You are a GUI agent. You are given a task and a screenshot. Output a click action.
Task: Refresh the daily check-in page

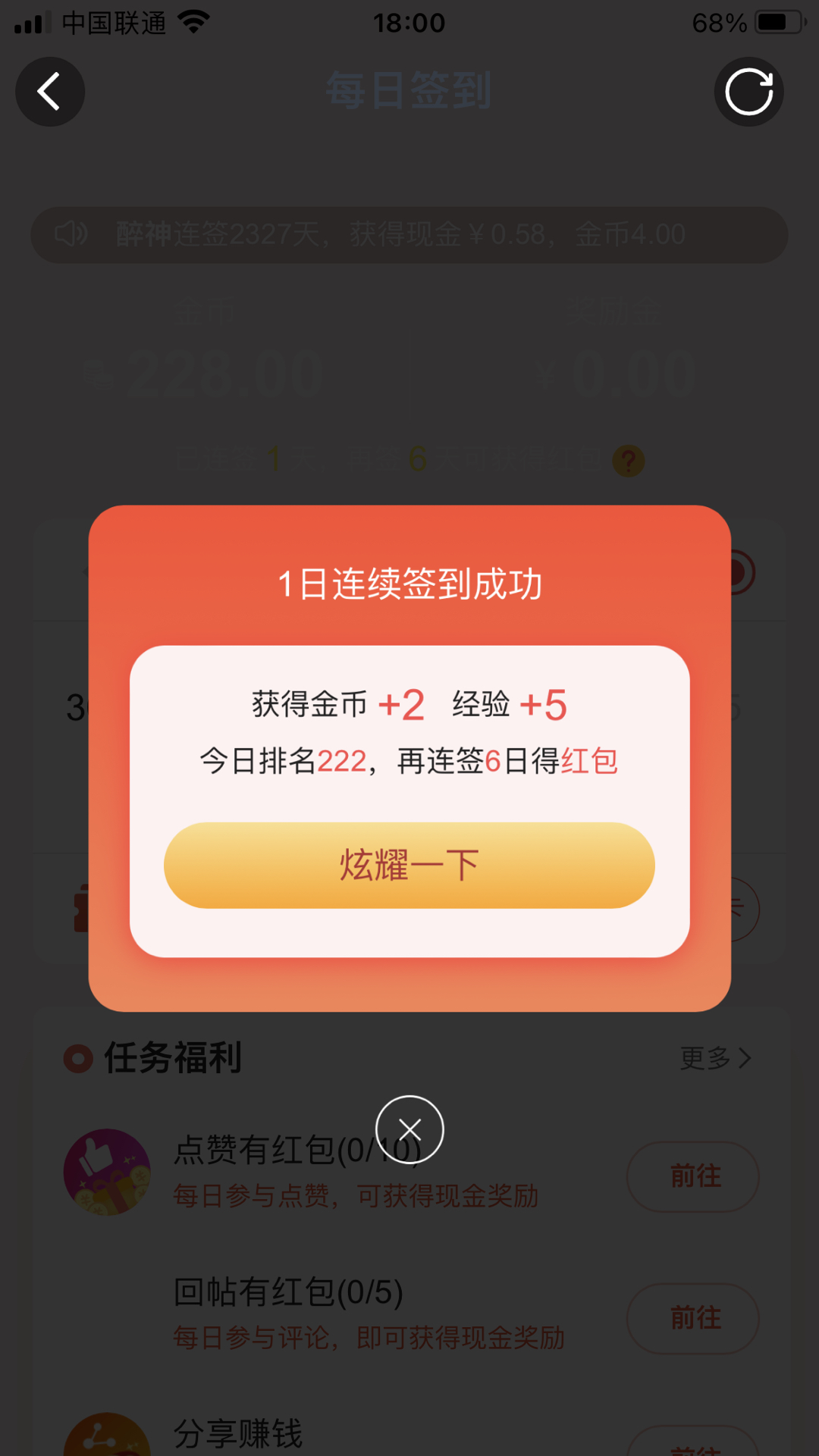(x=748, y=92)
